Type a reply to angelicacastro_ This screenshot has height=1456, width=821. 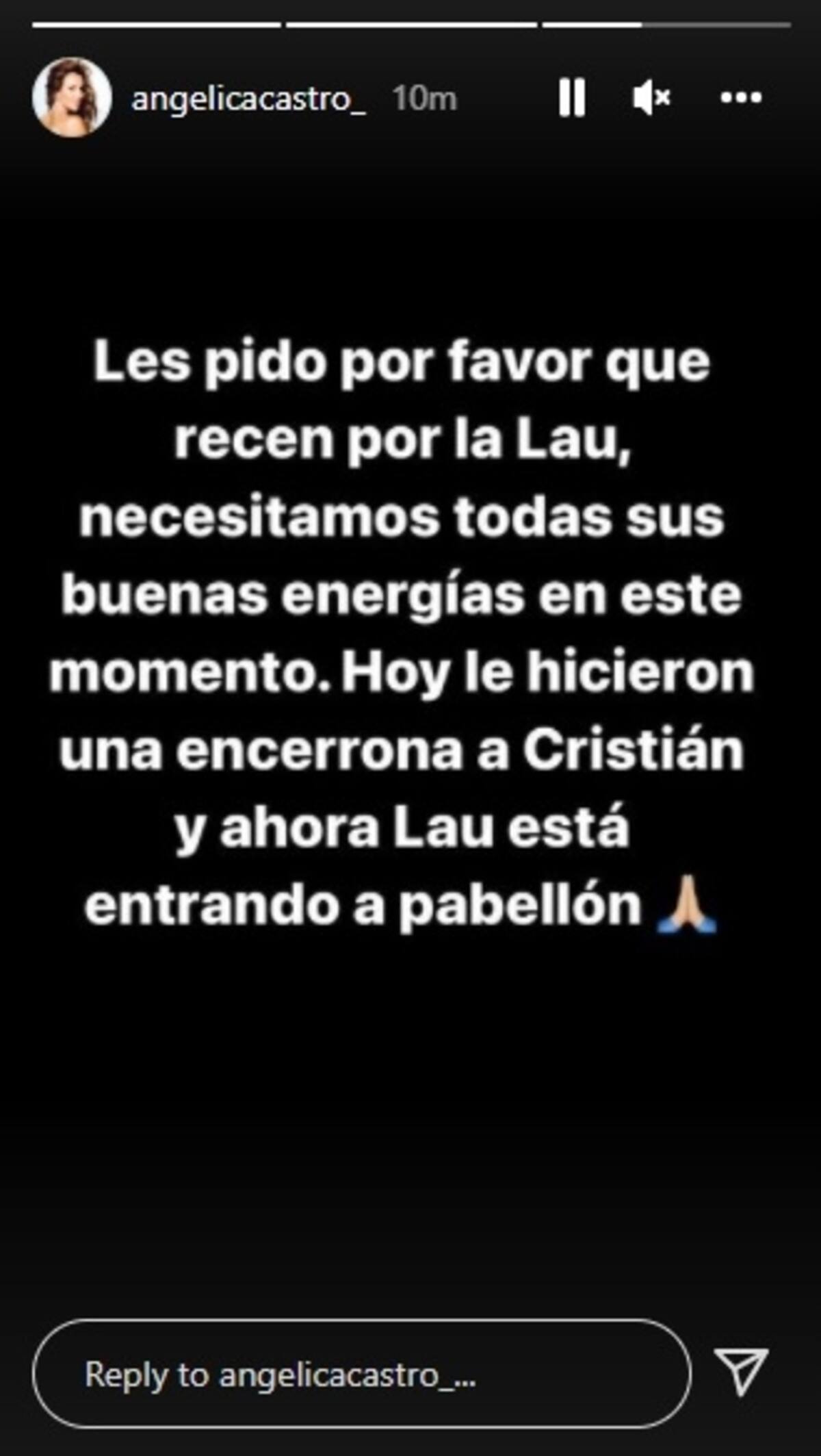(x=361, y=1374)
